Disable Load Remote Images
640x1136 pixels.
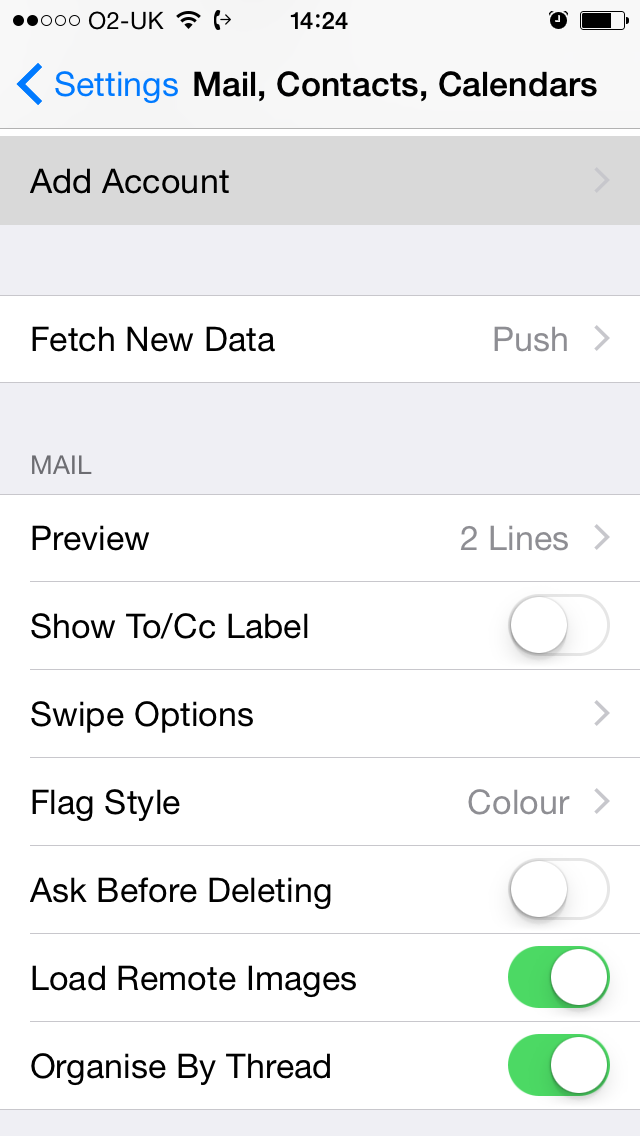tap(558, 978)
